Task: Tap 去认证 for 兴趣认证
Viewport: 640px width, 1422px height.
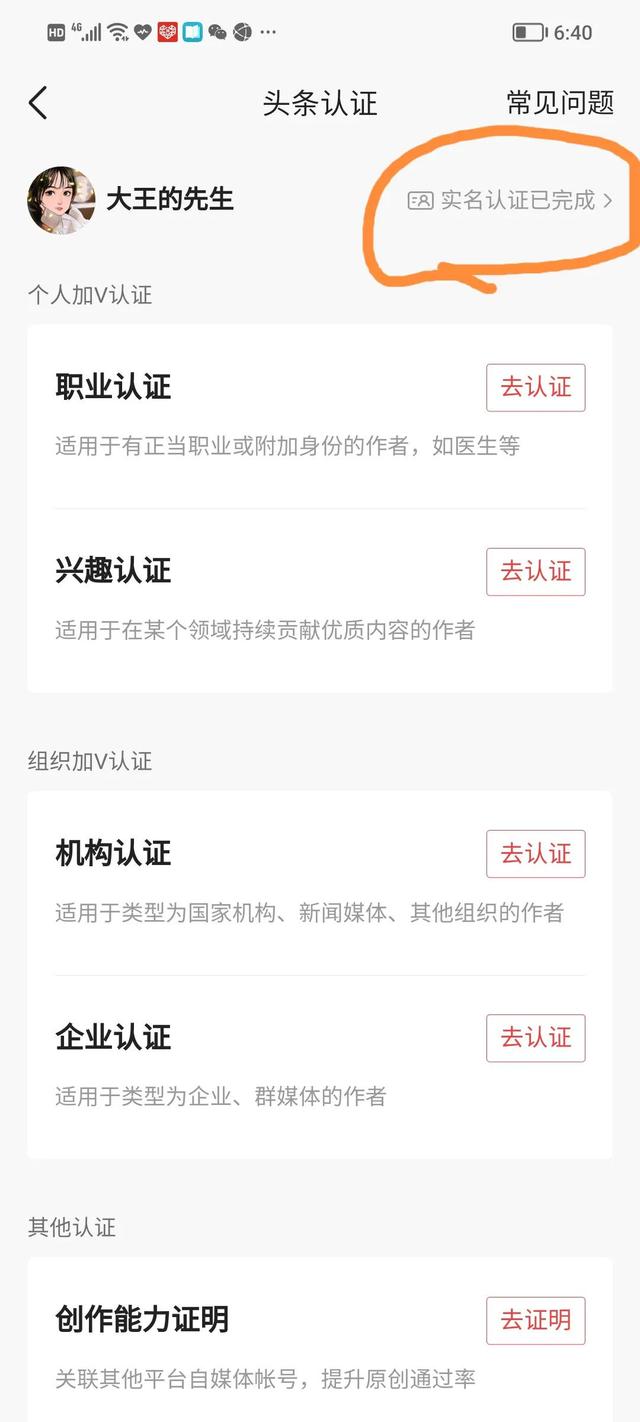Action: click(x=535, y=572)
